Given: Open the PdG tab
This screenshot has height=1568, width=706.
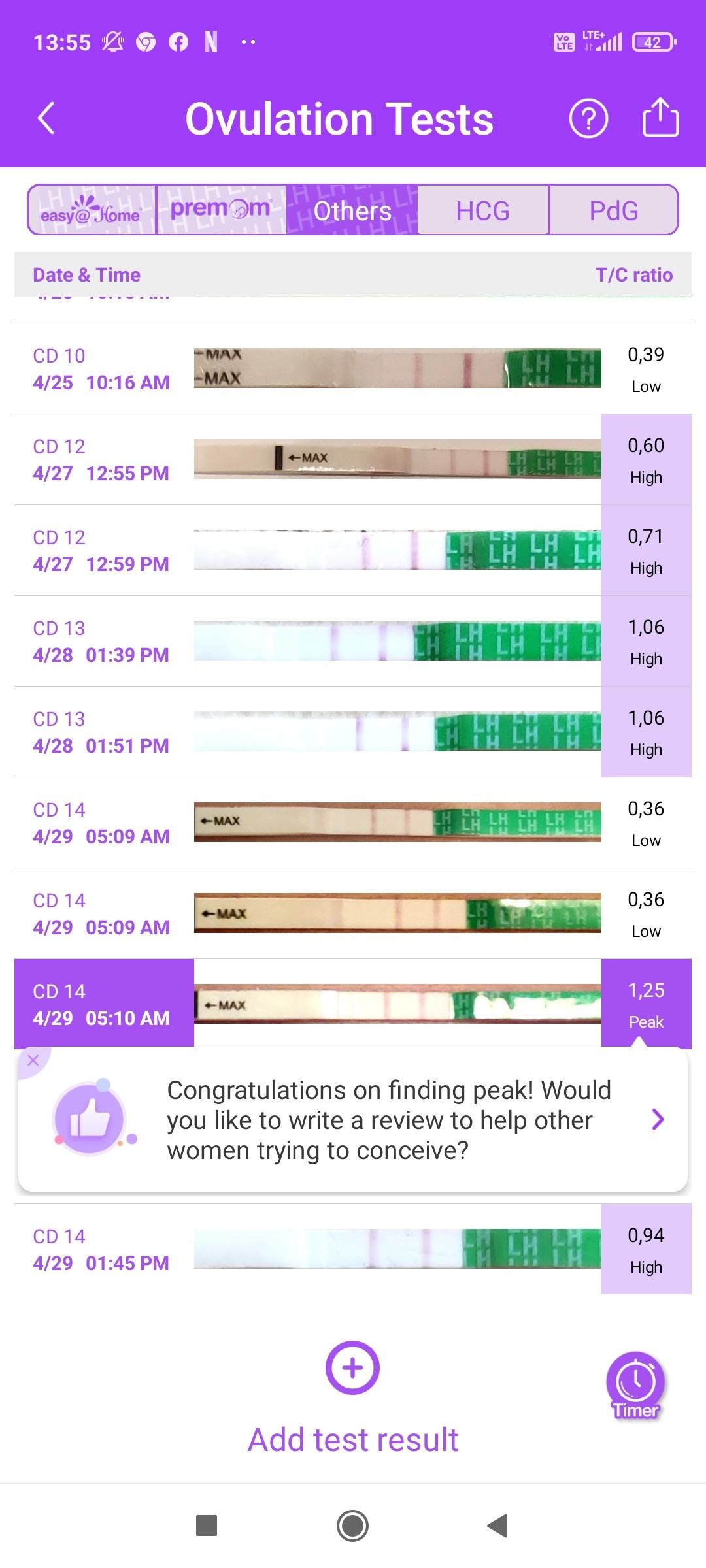Looking at the screenshot, I should pyautogui.click(x=613, y=210).
